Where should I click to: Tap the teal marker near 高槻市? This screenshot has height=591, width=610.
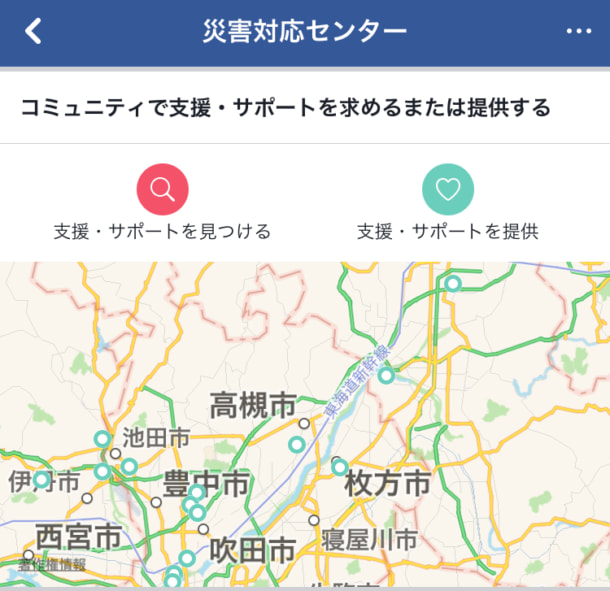click(x=297, y=444)
